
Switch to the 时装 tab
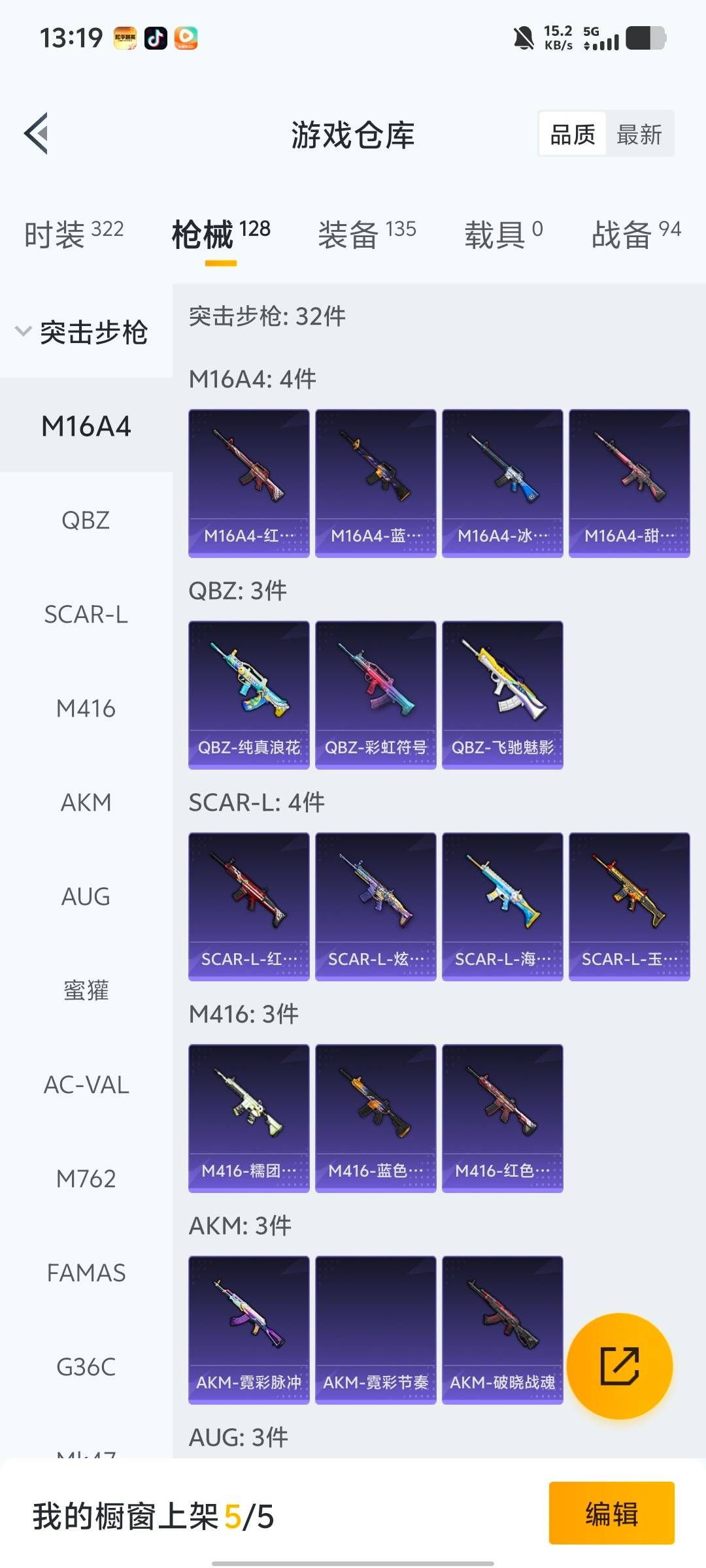(x=73, y=234)
